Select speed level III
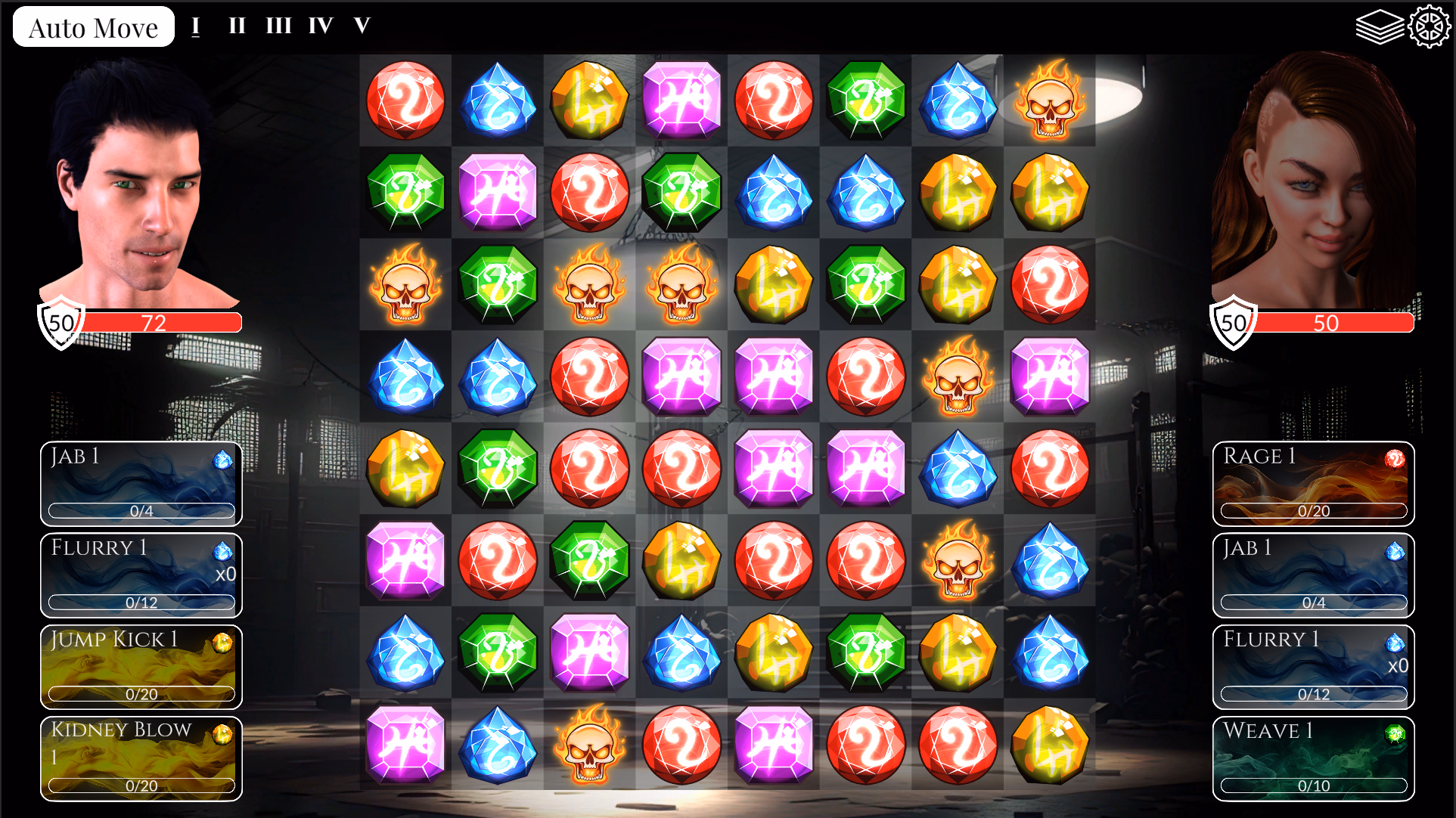Viewport: 1456px width, 818px height. coord(278,26)
